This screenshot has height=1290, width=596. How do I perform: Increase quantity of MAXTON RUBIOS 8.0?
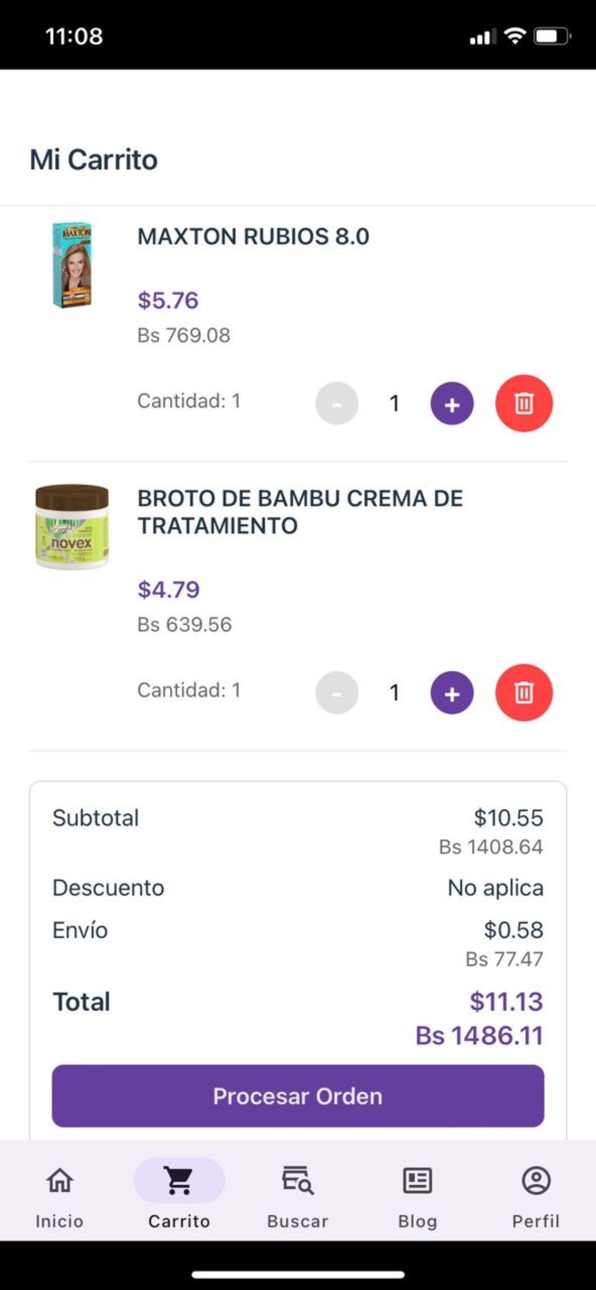(452, 404)
